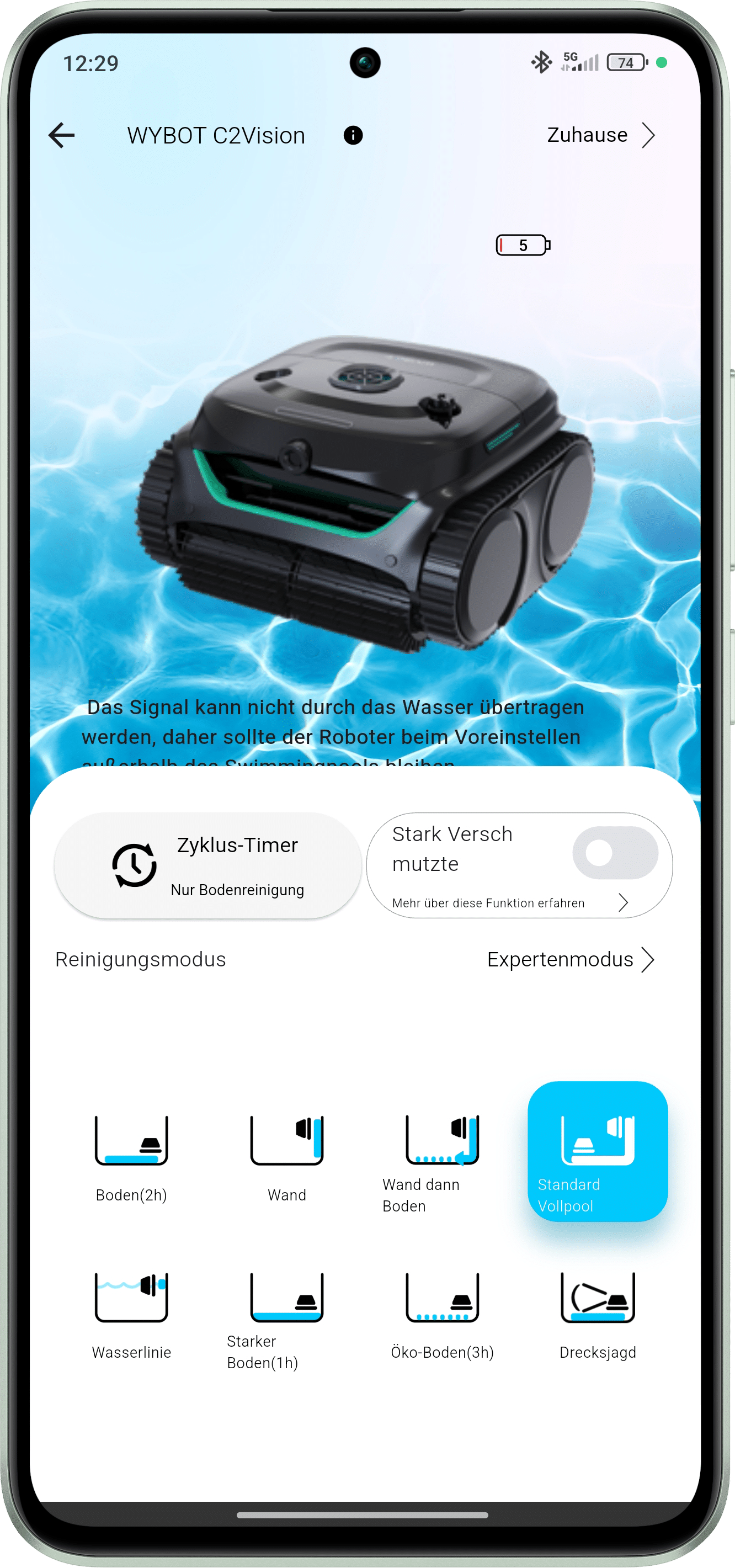Open the device info icon
The height and width of the screenshot is (1568, 735).
(353, 135)
